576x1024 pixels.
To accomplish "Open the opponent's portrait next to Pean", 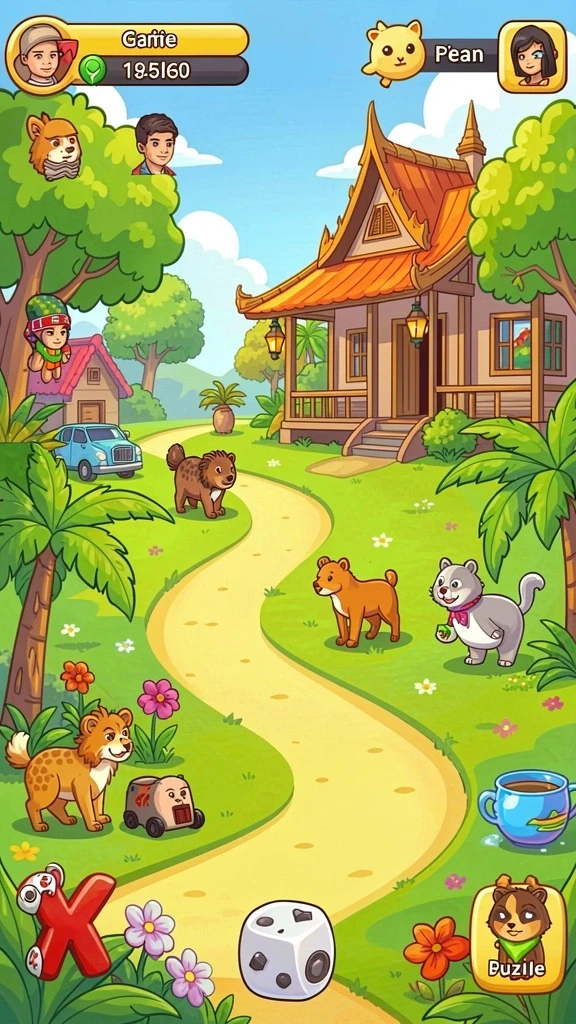I will point(532,57).
